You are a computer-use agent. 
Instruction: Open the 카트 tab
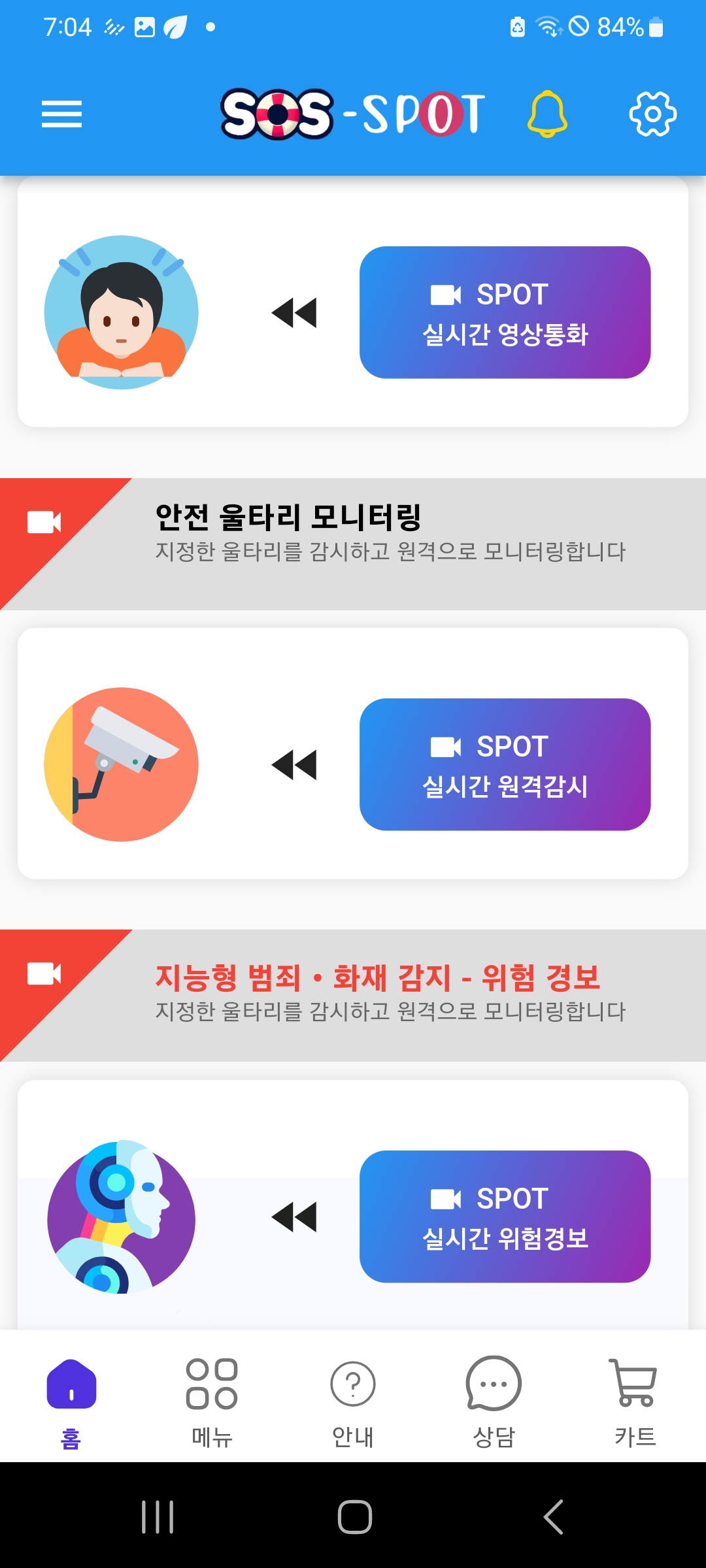click(x=634, y=1397)
